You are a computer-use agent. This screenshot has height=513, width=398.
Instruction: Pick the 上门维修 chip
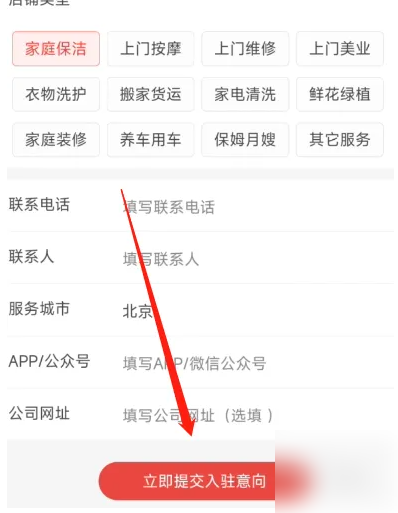pos(245,49)
